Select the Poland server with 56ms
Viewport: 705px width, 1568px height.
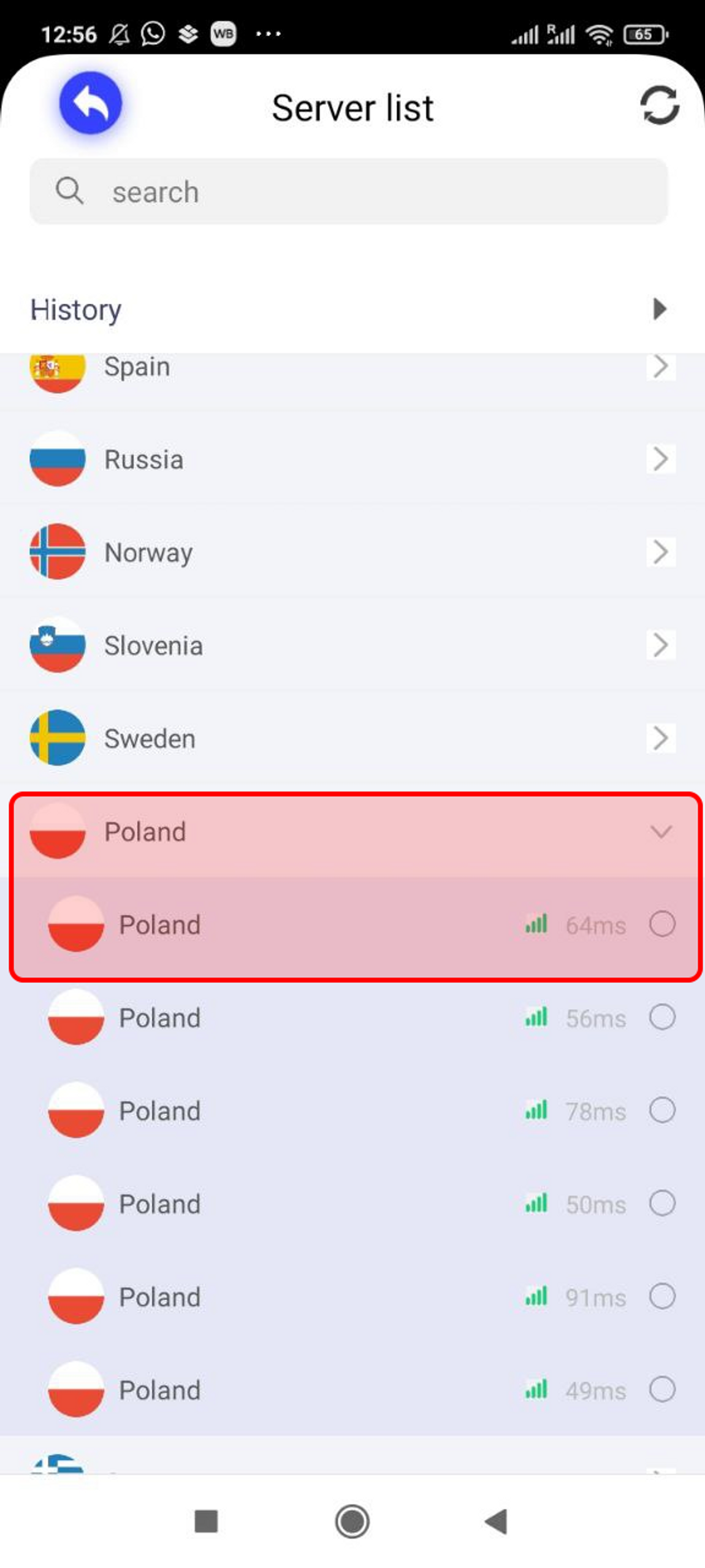tap(661, 1017)
